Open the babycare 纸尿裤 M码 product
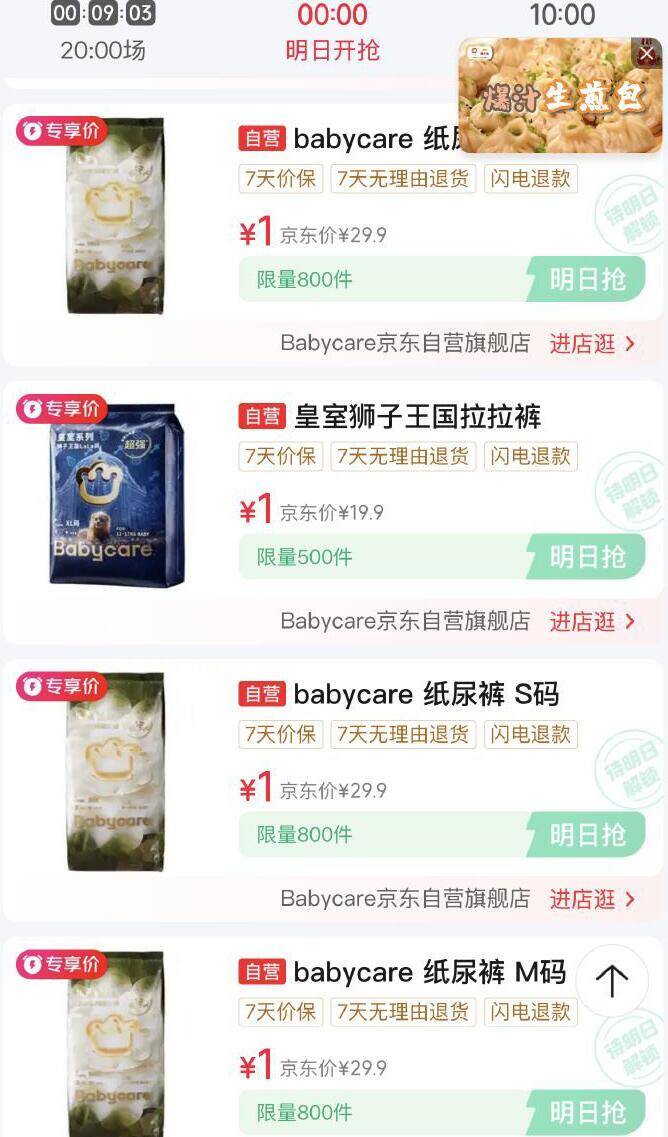Viewport: 668px width, 1137px height. coord(428,972)
